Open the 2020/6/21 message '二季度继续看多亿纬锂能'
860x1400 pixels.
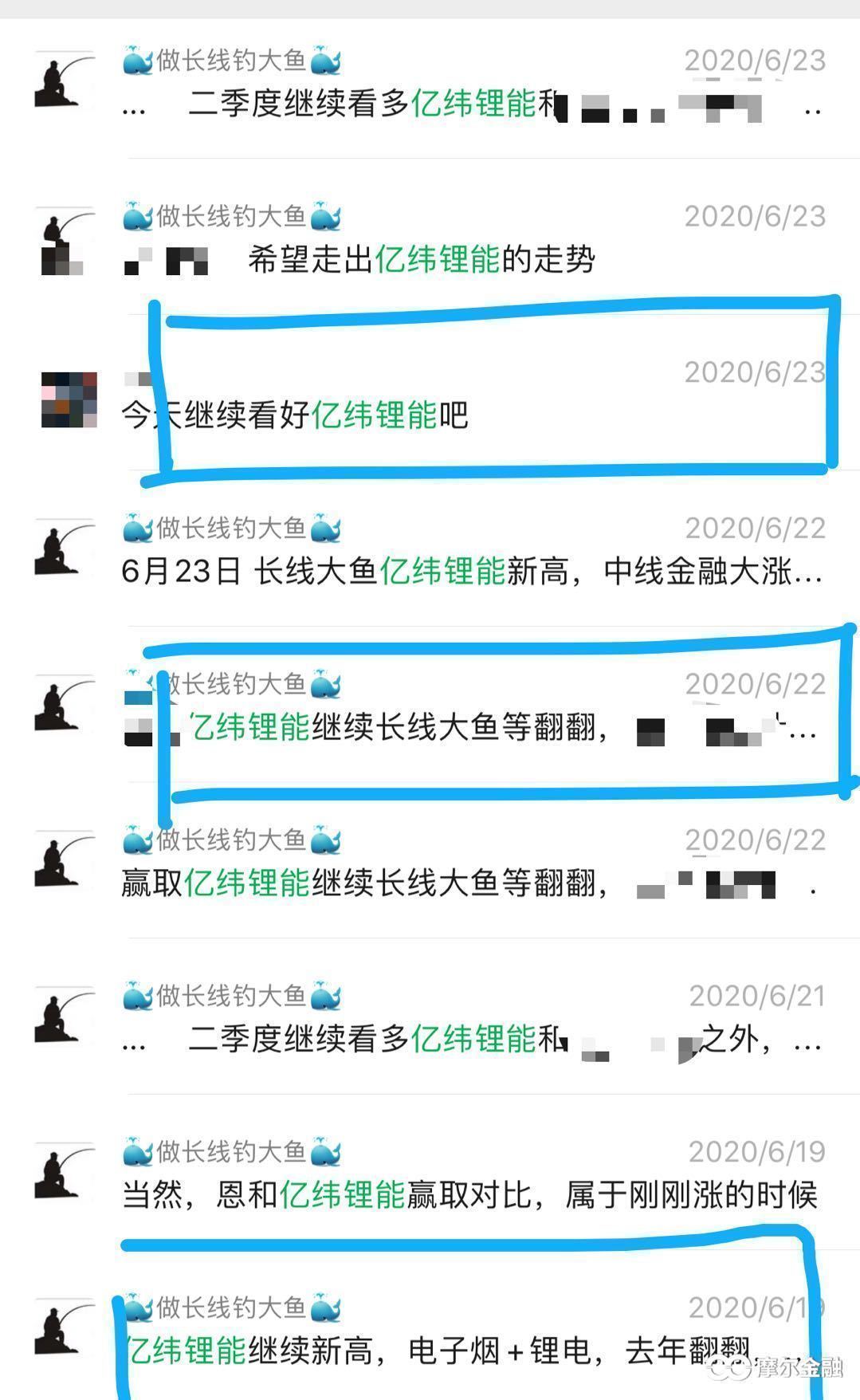tap(375, 1039)
